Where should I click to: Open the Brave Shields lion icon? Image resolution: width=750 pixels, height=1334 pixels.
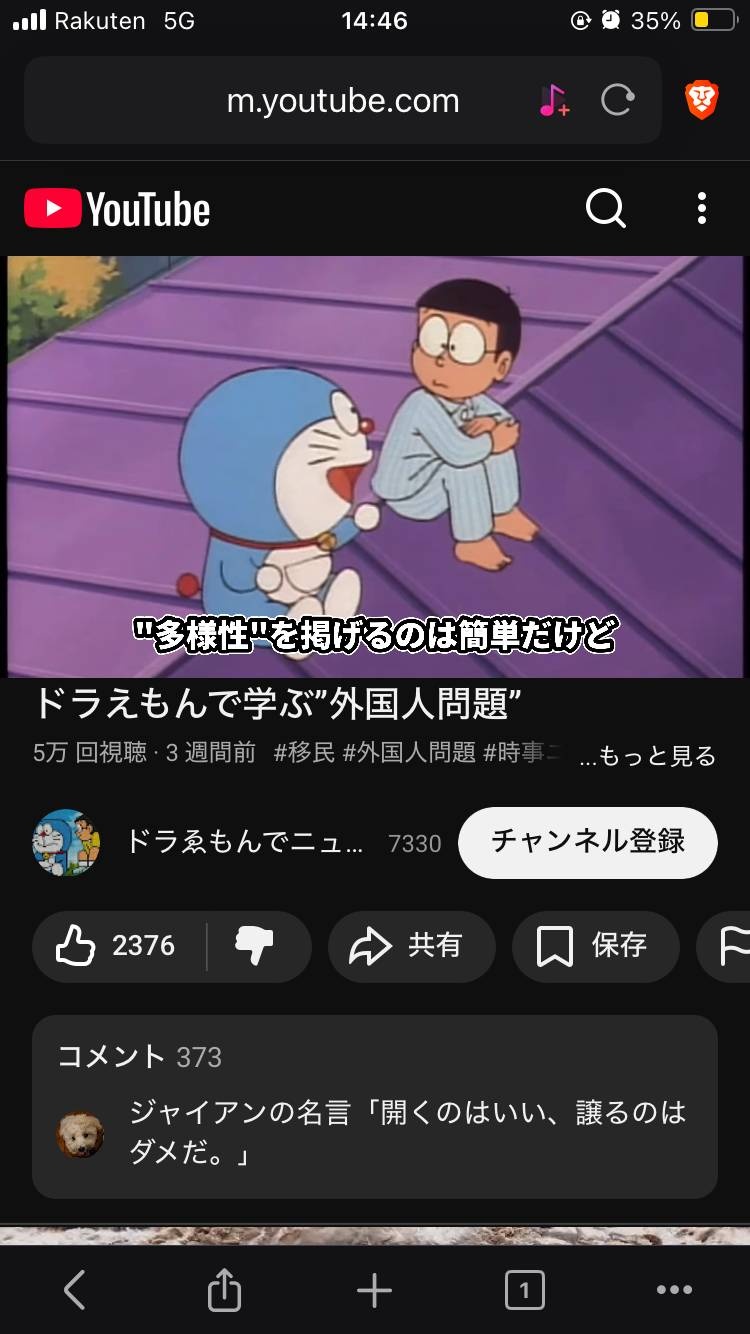[x=701, y=101]
